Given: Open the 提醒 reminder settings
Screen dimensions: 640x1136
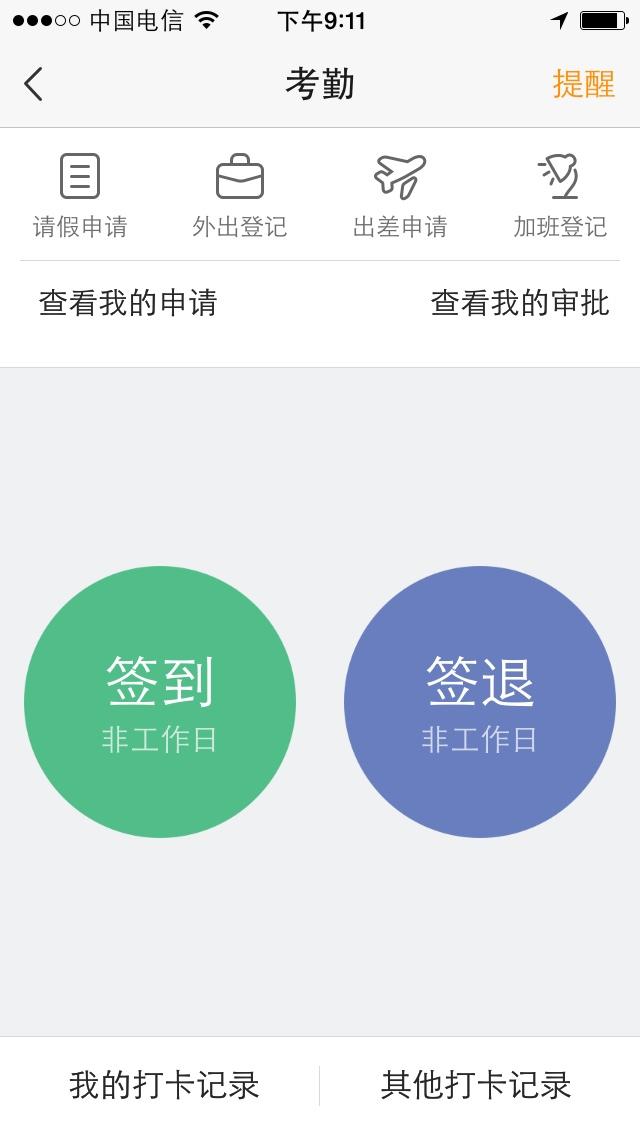Looking at the screenshot, I should pyautogui.click(x=583, y=84).
